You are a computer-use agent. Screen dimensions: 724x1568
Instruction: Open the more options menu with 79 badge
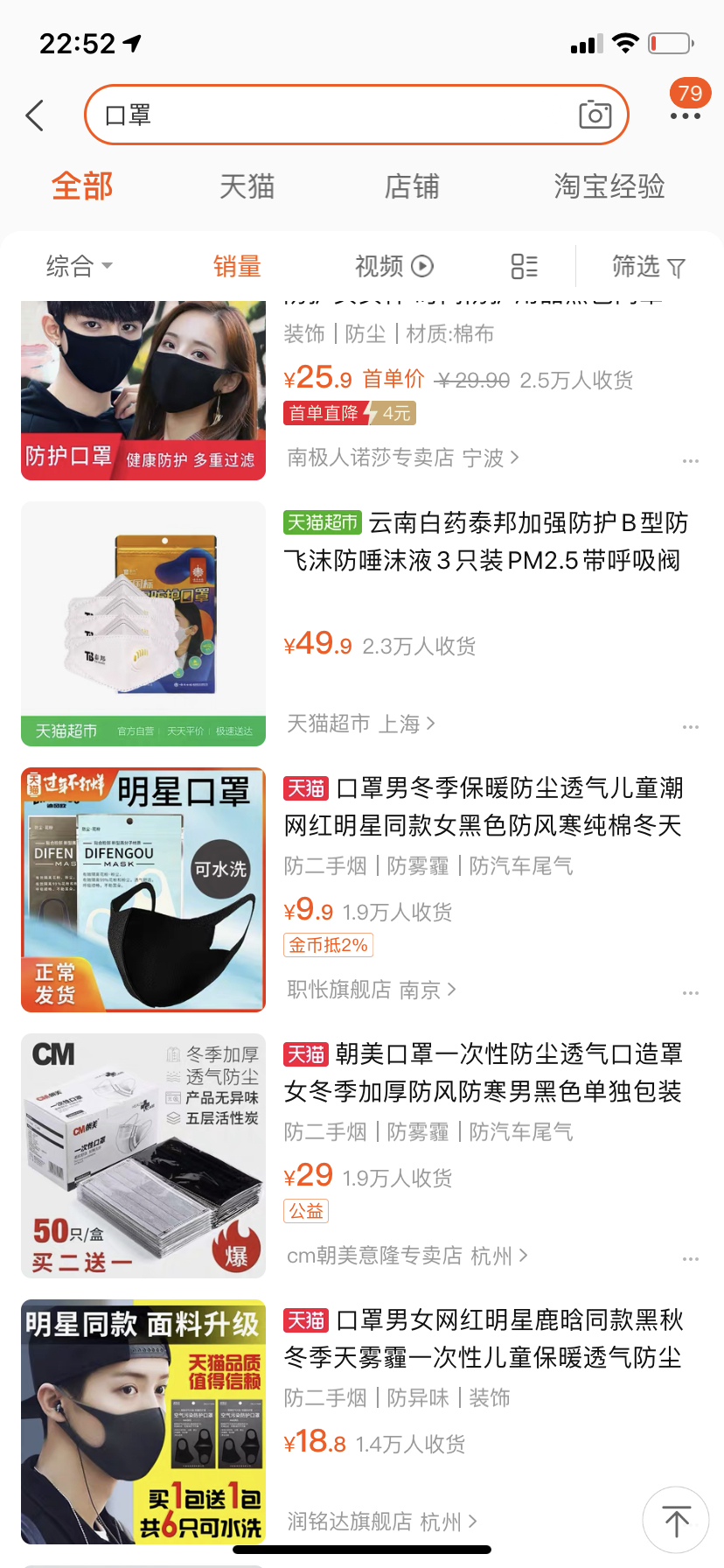(x=686, y=115)
